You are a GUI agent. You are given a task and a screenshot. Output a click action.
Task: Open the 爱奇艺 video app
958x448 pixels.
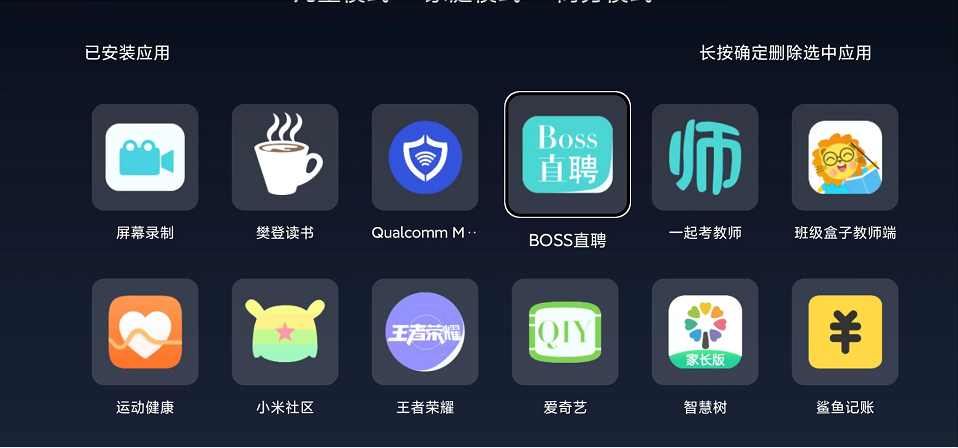(565, 332)
